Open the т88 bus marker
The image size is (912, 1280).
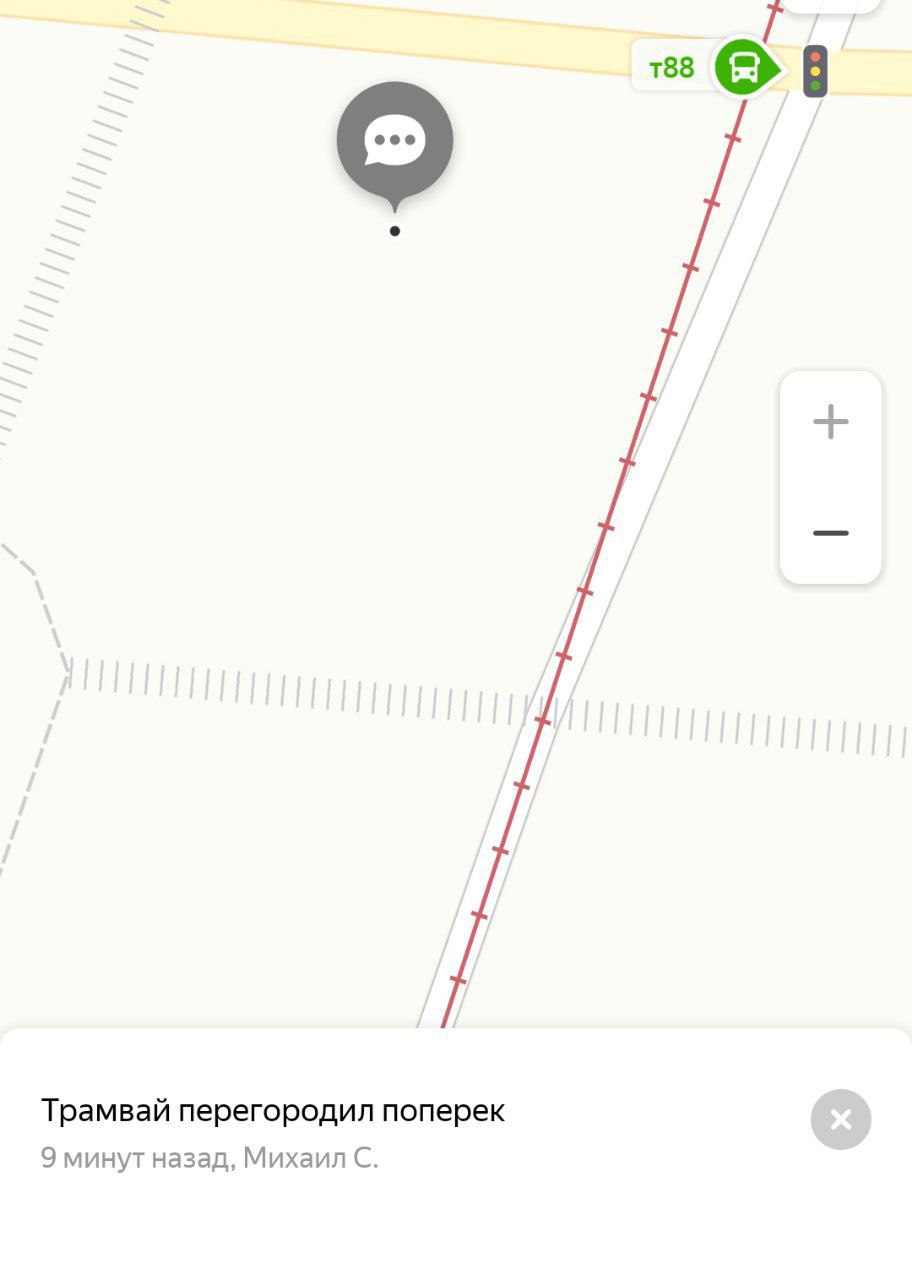pyautogui.click(x=743, y=68)
